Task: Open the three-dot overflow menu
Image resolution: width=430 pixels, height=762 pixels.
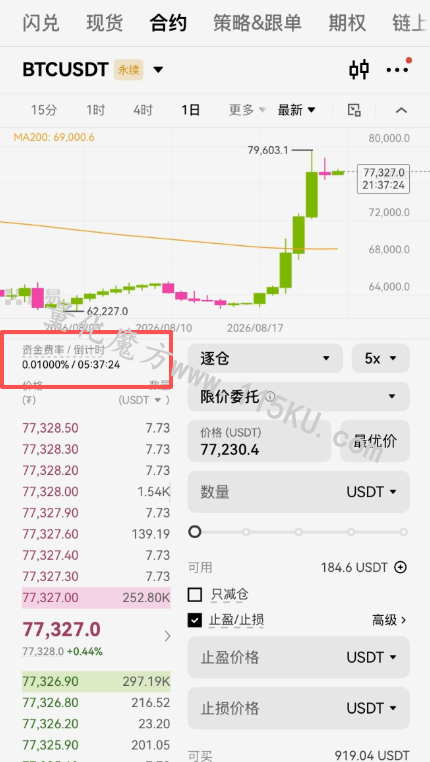Action: pyautogui.click(x=397, y=70)
